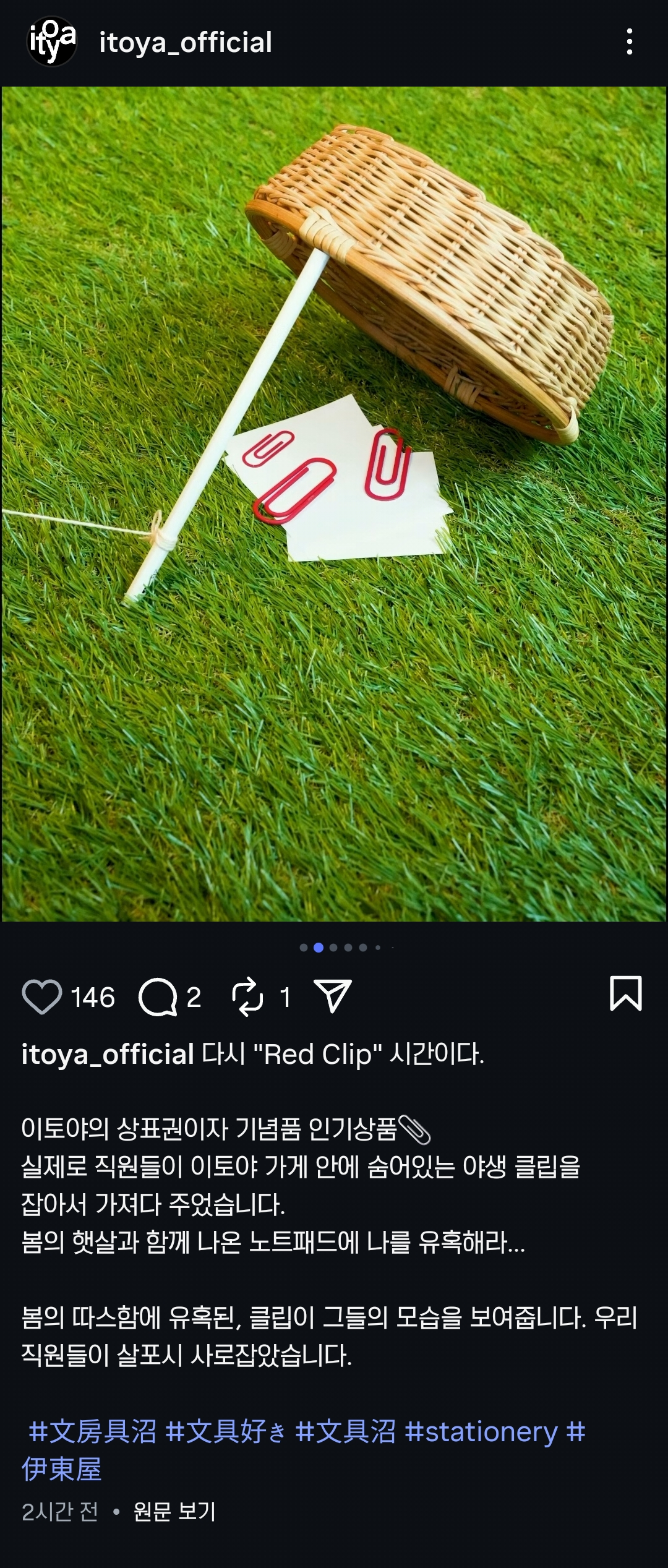Open the itoya_official name in the caption
The height and width of the screenshot is (1568, 668).
tap(108, 1055)
